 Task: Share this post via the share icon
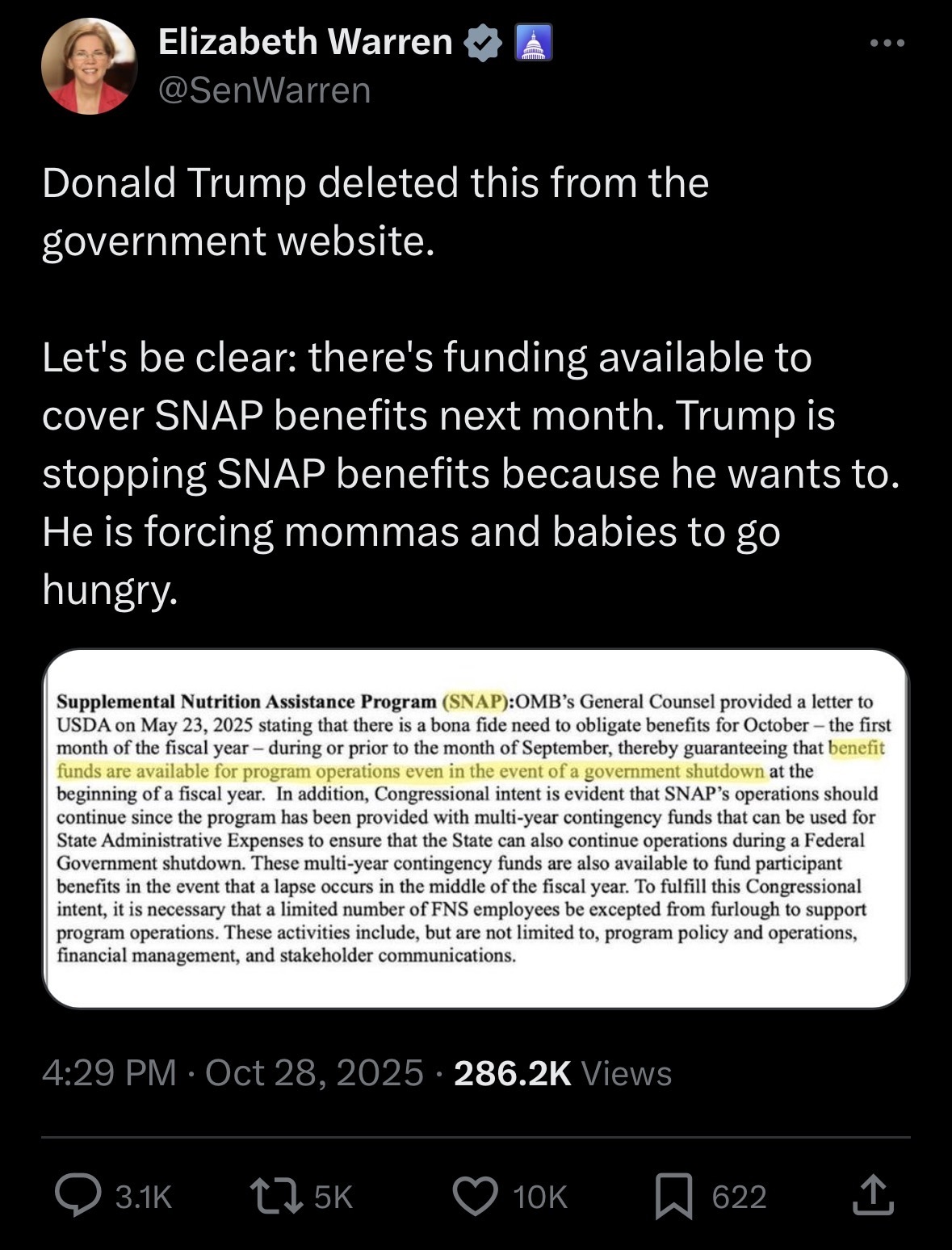click(x=873, y=1196)
